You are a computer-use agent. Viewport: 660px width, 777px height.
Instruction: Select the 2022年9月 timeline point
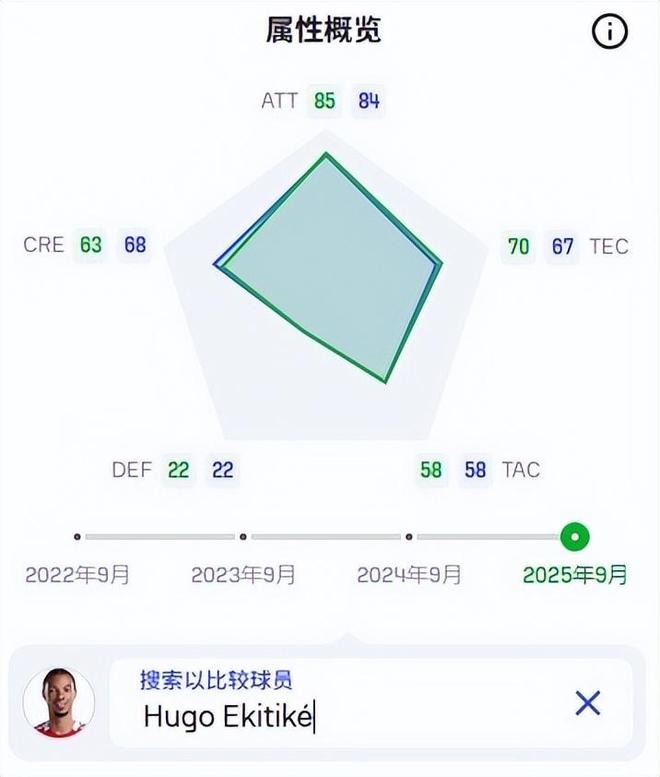77,537
